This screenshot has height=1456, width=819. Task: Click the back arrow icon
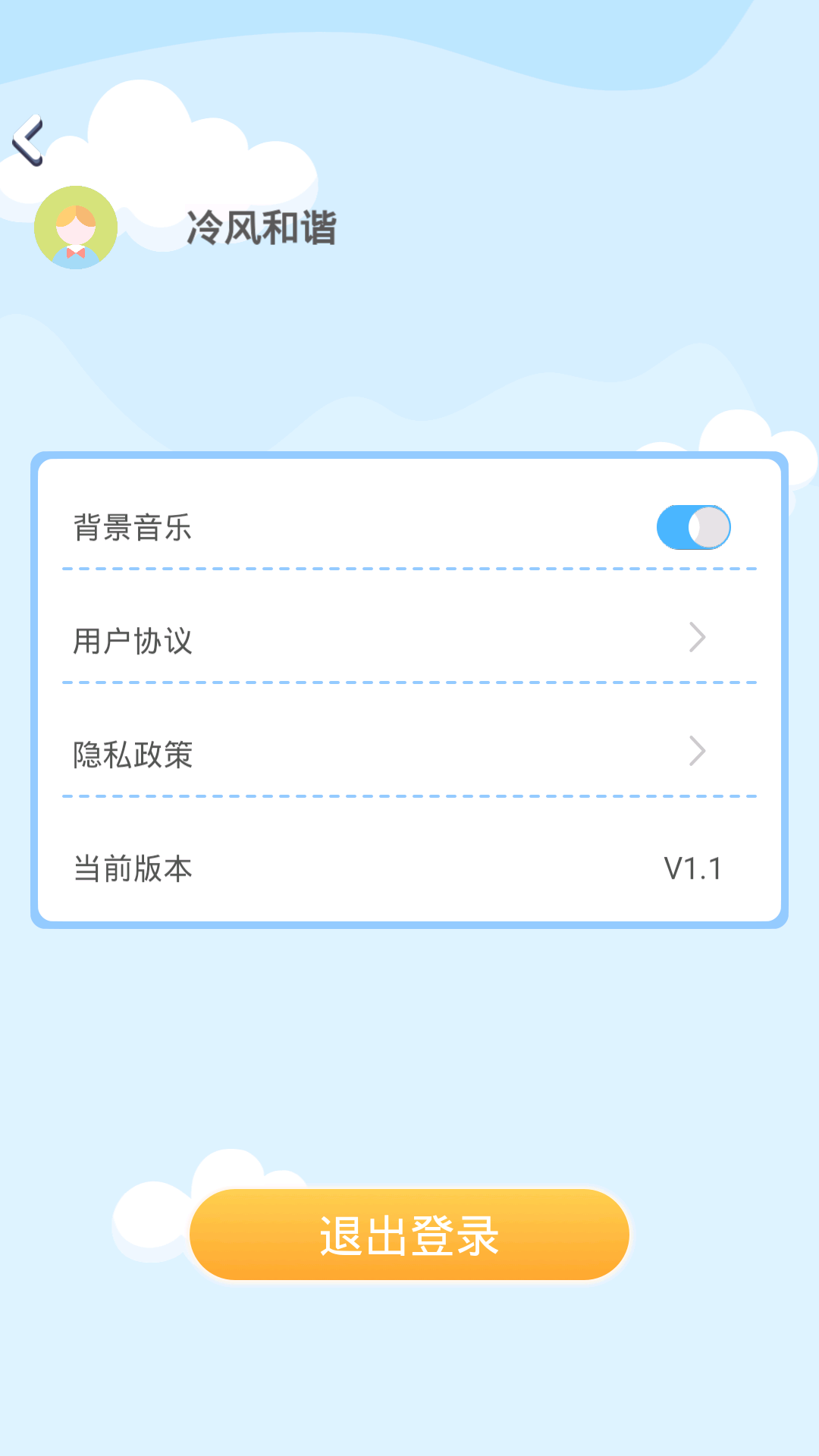click(x=30, y=138)
